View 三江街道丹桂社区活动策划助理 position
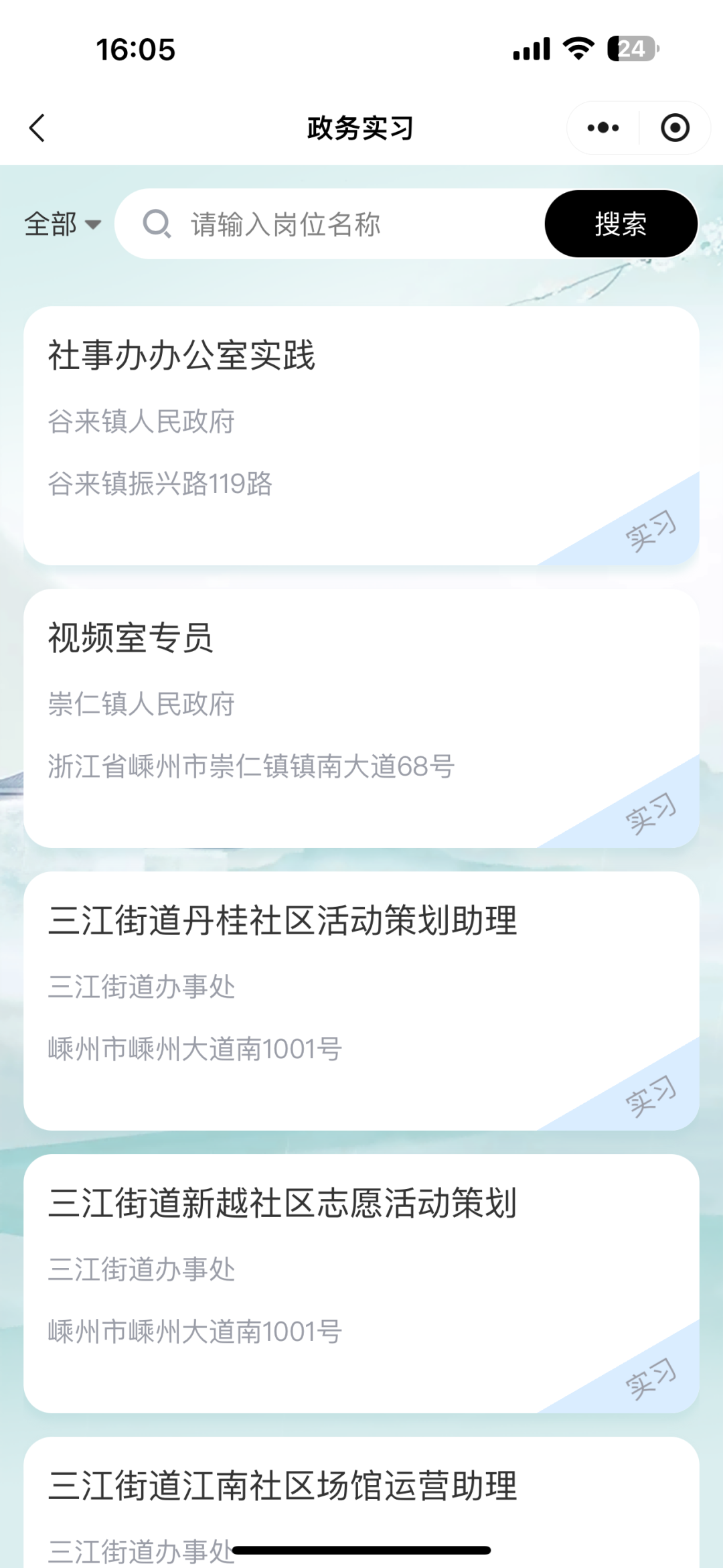The width and height of the screenshot is (723, 1568). pyautogui.click(x=361, y=1001)
